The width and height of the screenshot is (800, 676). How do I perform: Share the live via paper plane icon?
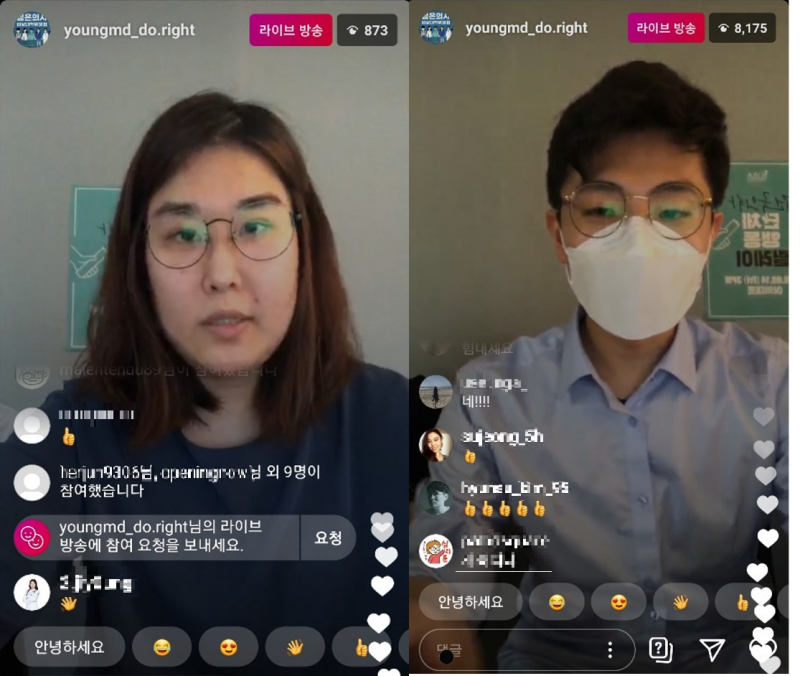(x=712, y=650)
